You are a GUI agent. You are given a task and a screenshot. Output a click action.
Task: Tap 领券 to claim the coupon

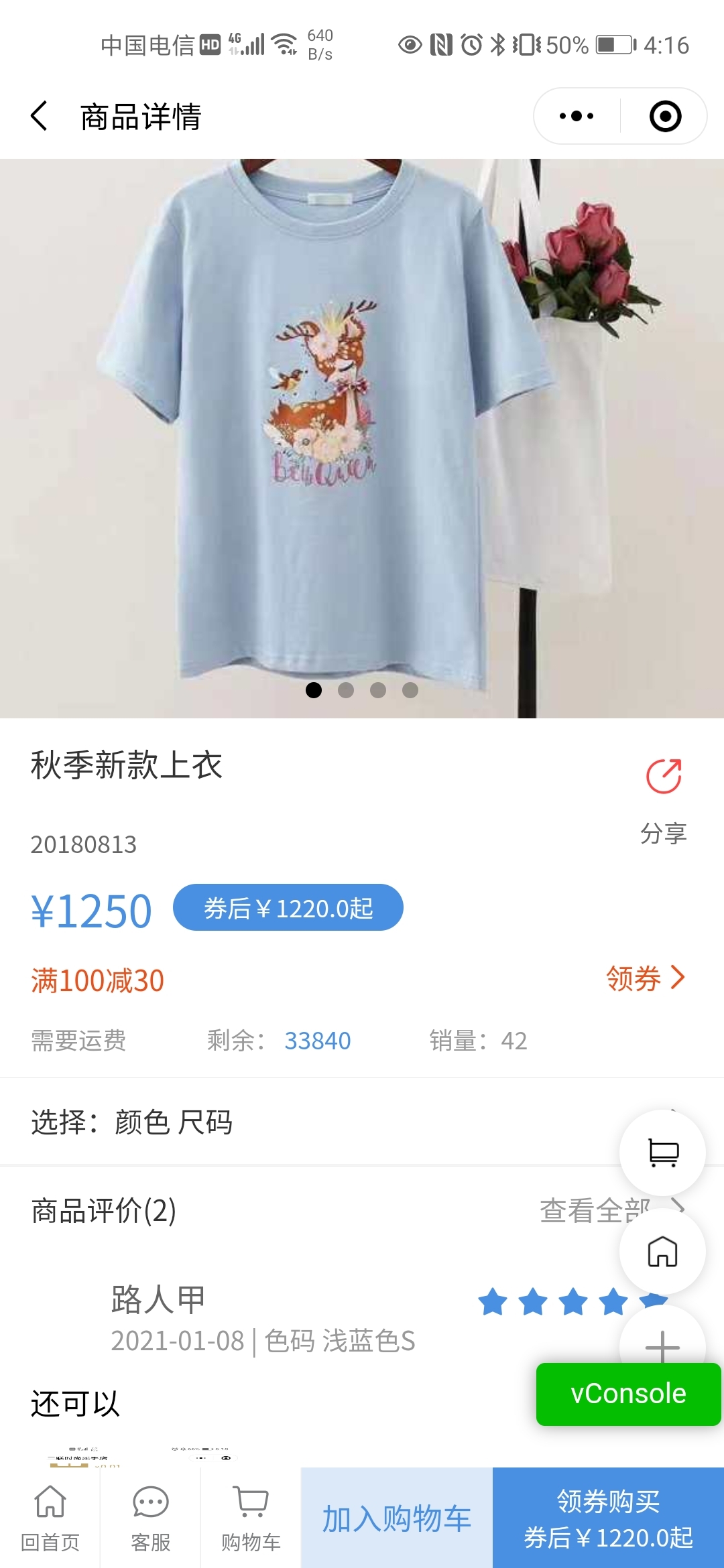click(x=645, y=978)
